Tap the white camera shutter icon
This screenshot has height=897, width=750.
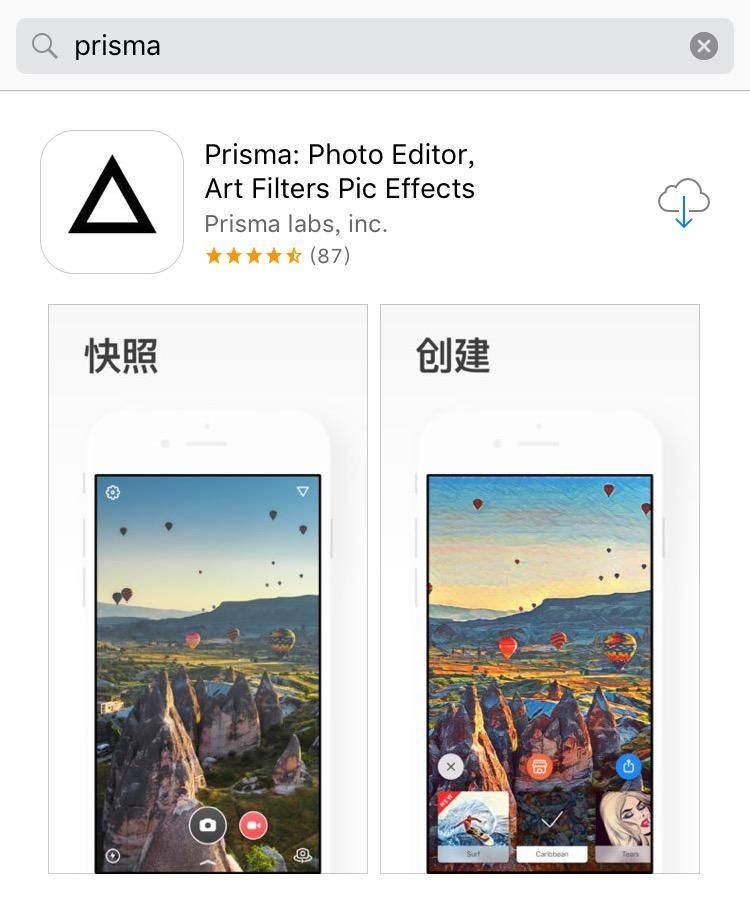click(207, 825)
